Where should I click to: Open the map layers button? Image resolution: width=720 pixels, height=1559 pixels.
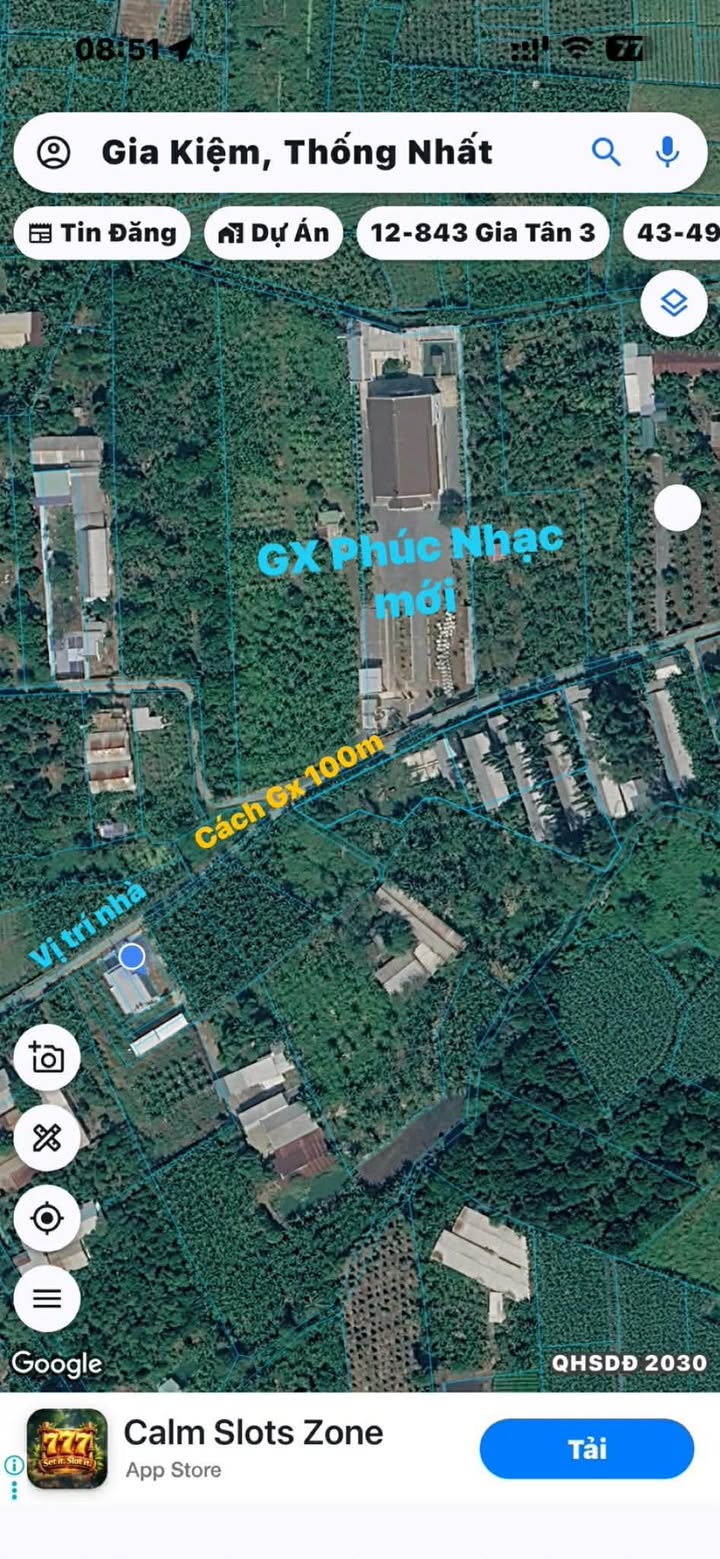[x=674, y=303]
